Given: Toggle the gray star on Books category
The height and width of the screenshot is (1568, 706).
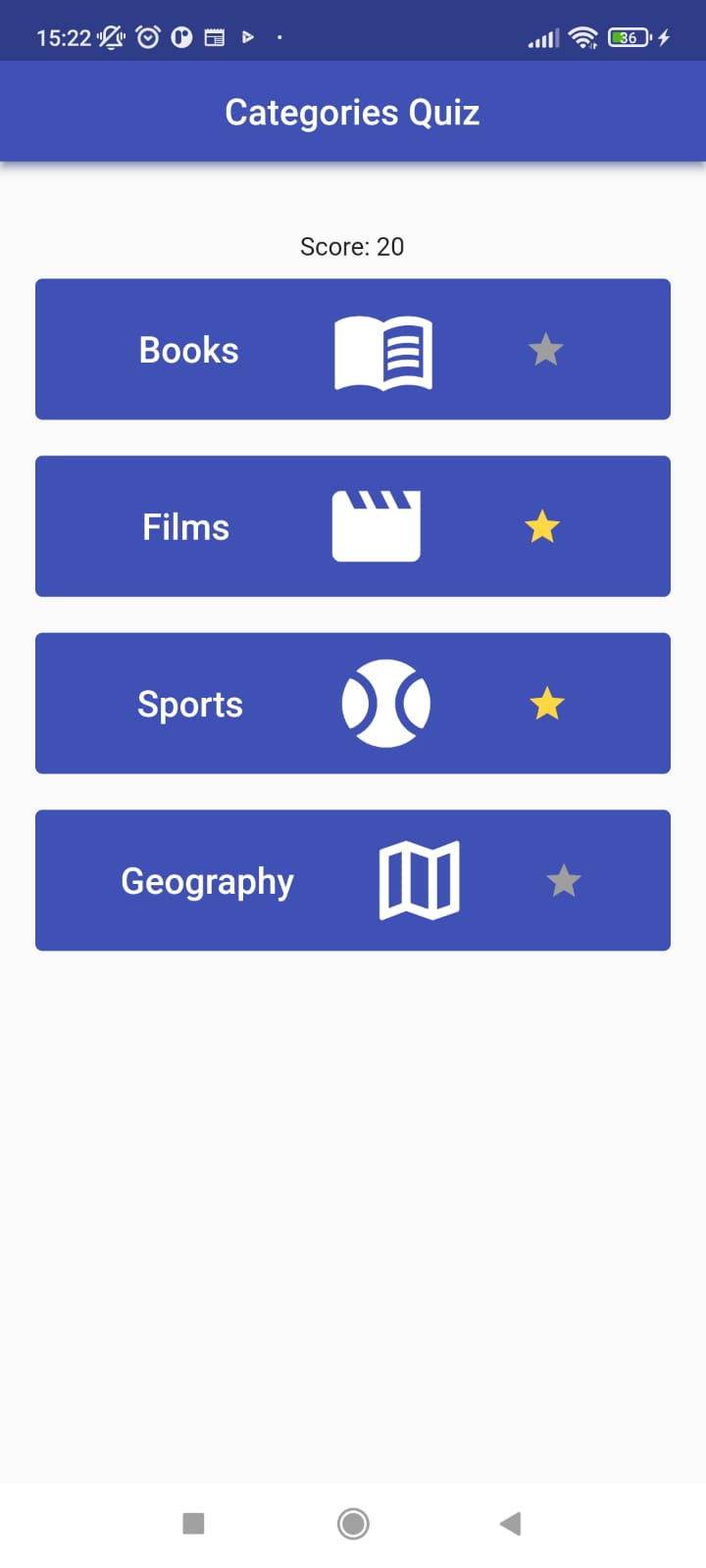Looking at the screenshot, I should [545, 349].
